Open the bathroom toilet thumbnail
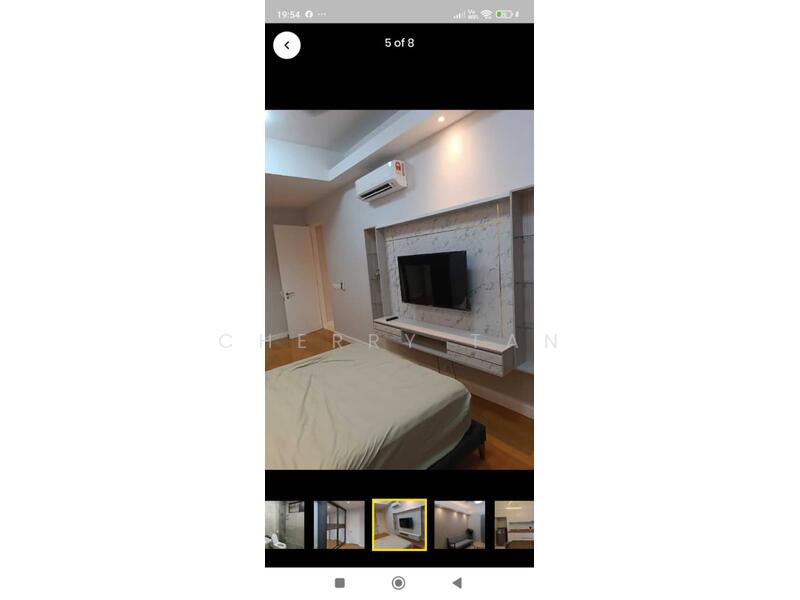 (x=285, y=525)
